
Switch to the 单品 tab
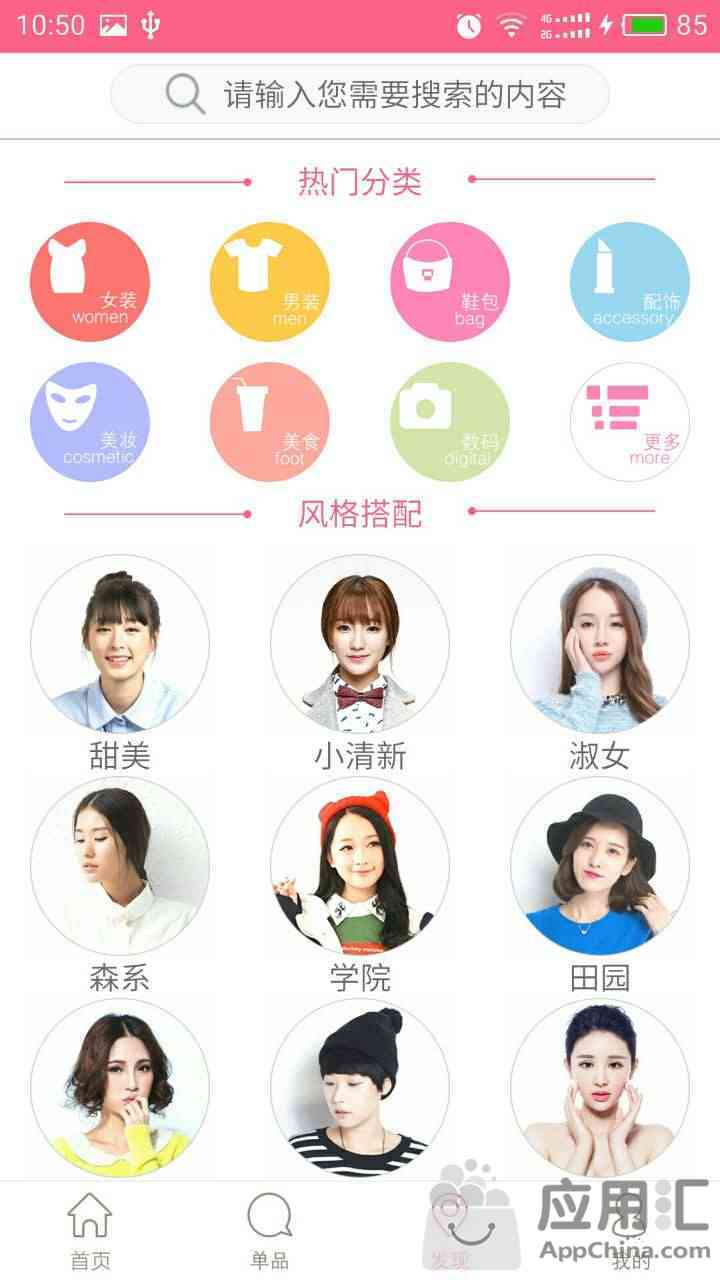[270, 1231]
